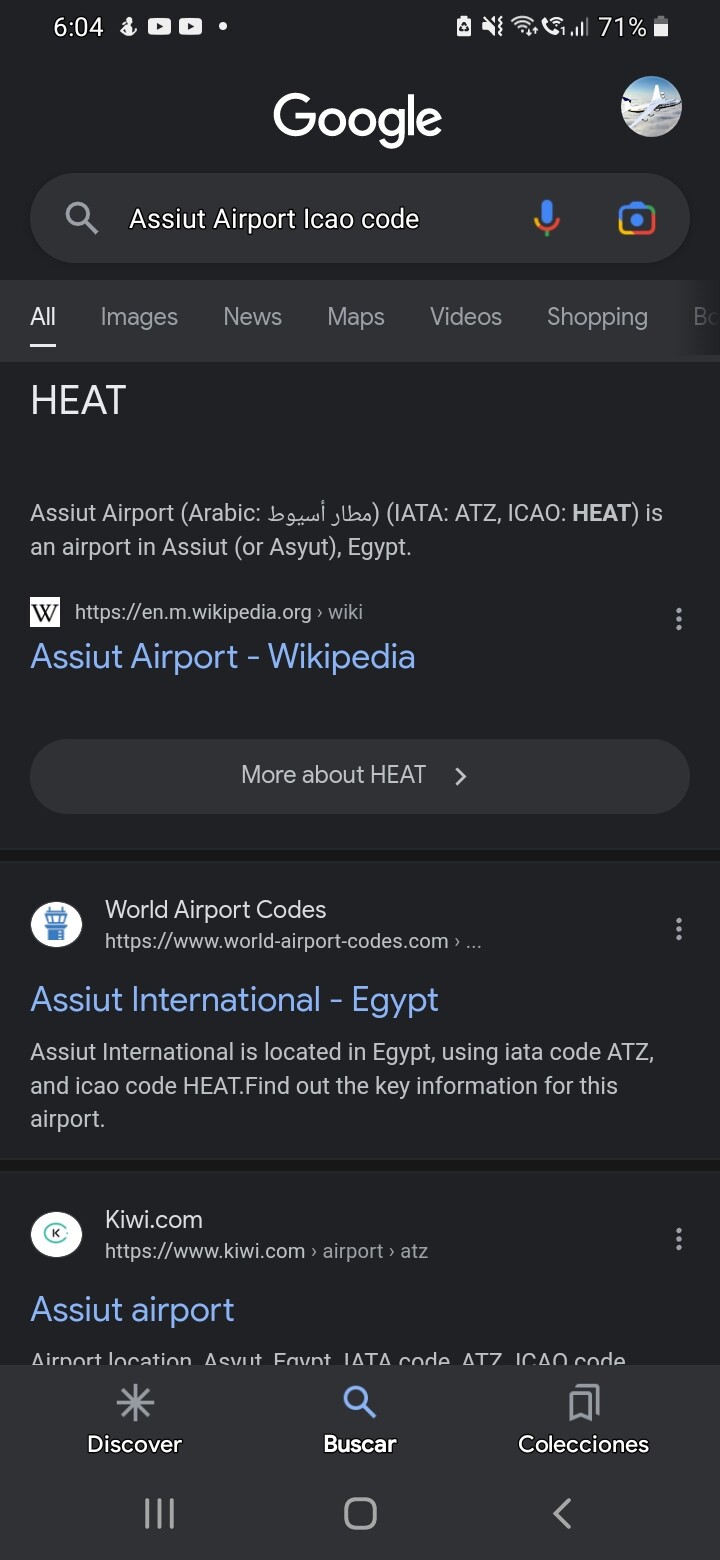Tap the system back button
Screen dimensions: 720x1560
click(x=562, y=1513)
